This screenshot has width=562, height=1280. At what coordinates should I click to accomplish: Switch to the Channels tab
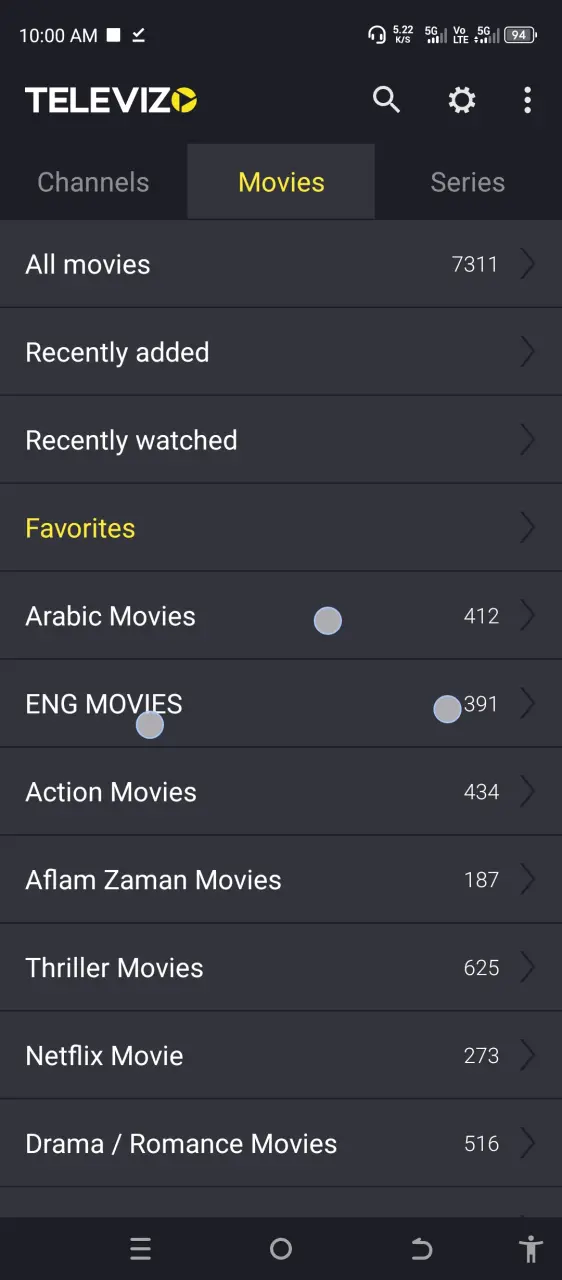click(x=93, y=182)
